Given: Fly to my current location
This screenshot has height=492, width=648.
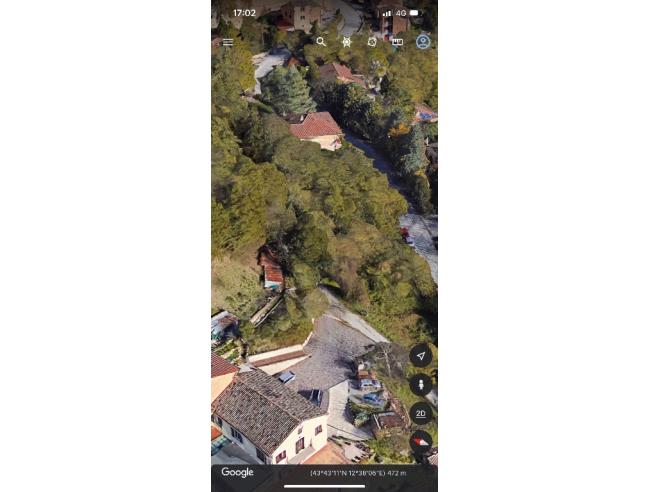Looking at the screenshot, I should pyautogui.click(x=421, y=356).
